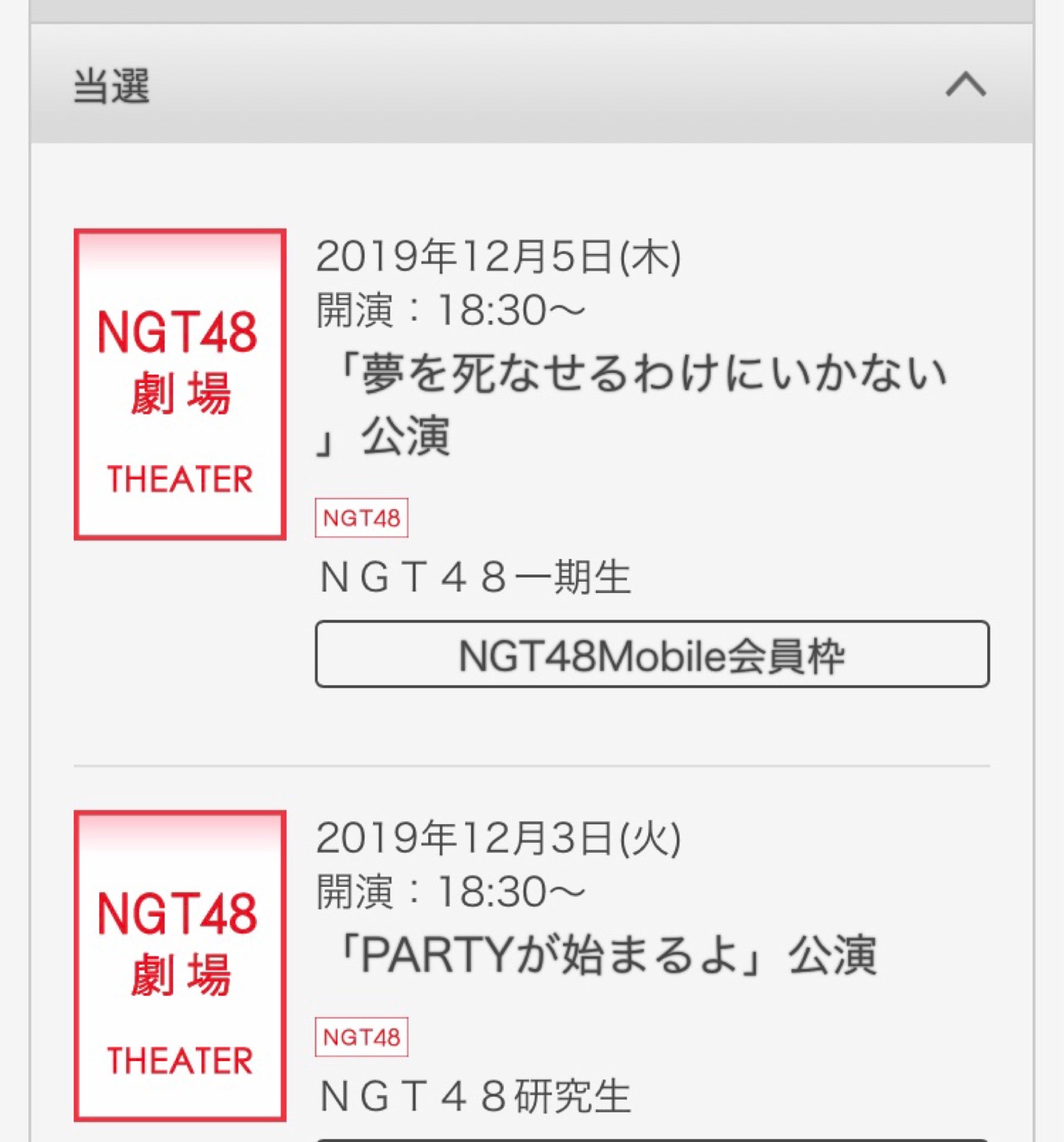The image size is (1064, 1142).
Task: Tap the NGT48Mobile会員枠 button
Action: click(x=652, y=654)
